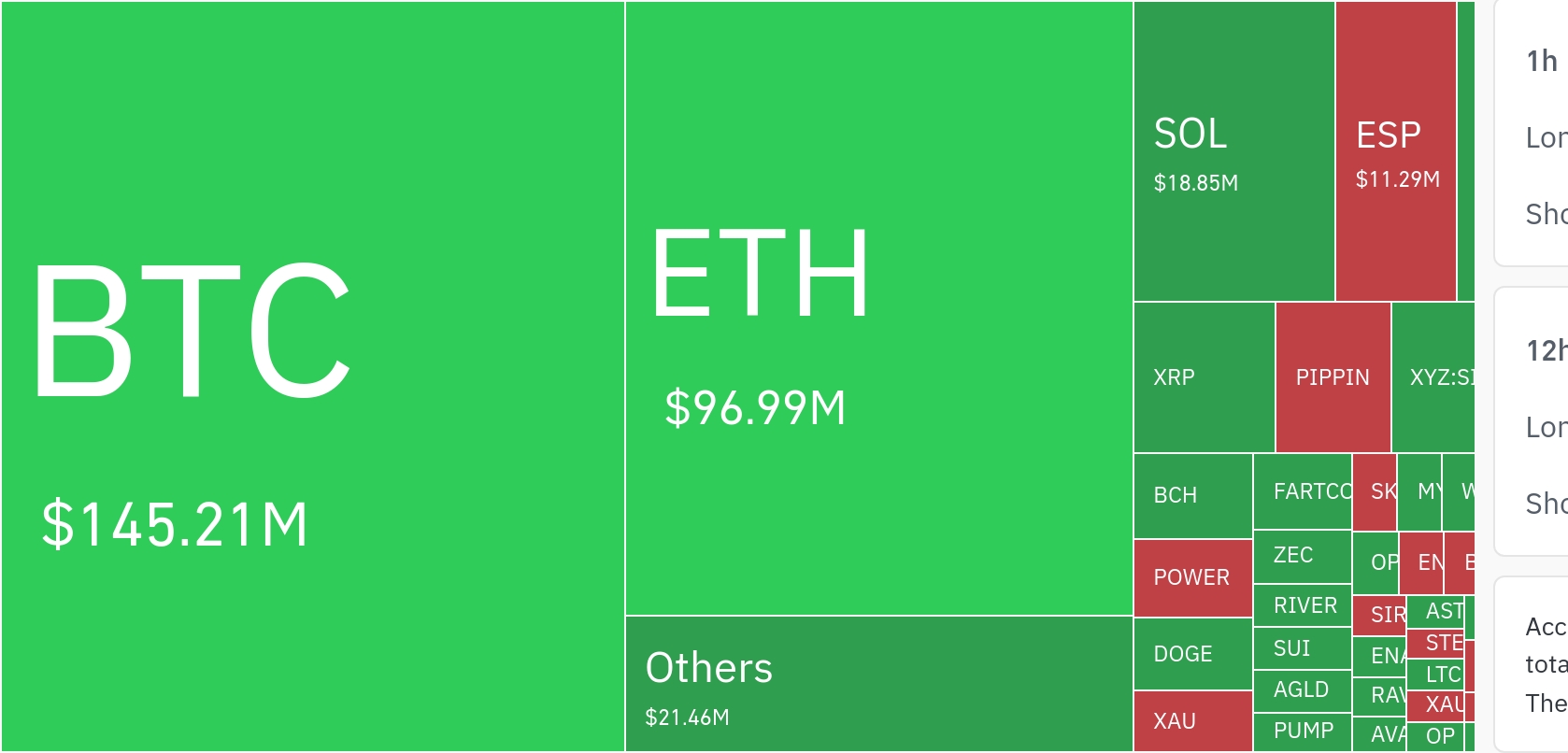Open the RIVER tile

click(1302, 605)
